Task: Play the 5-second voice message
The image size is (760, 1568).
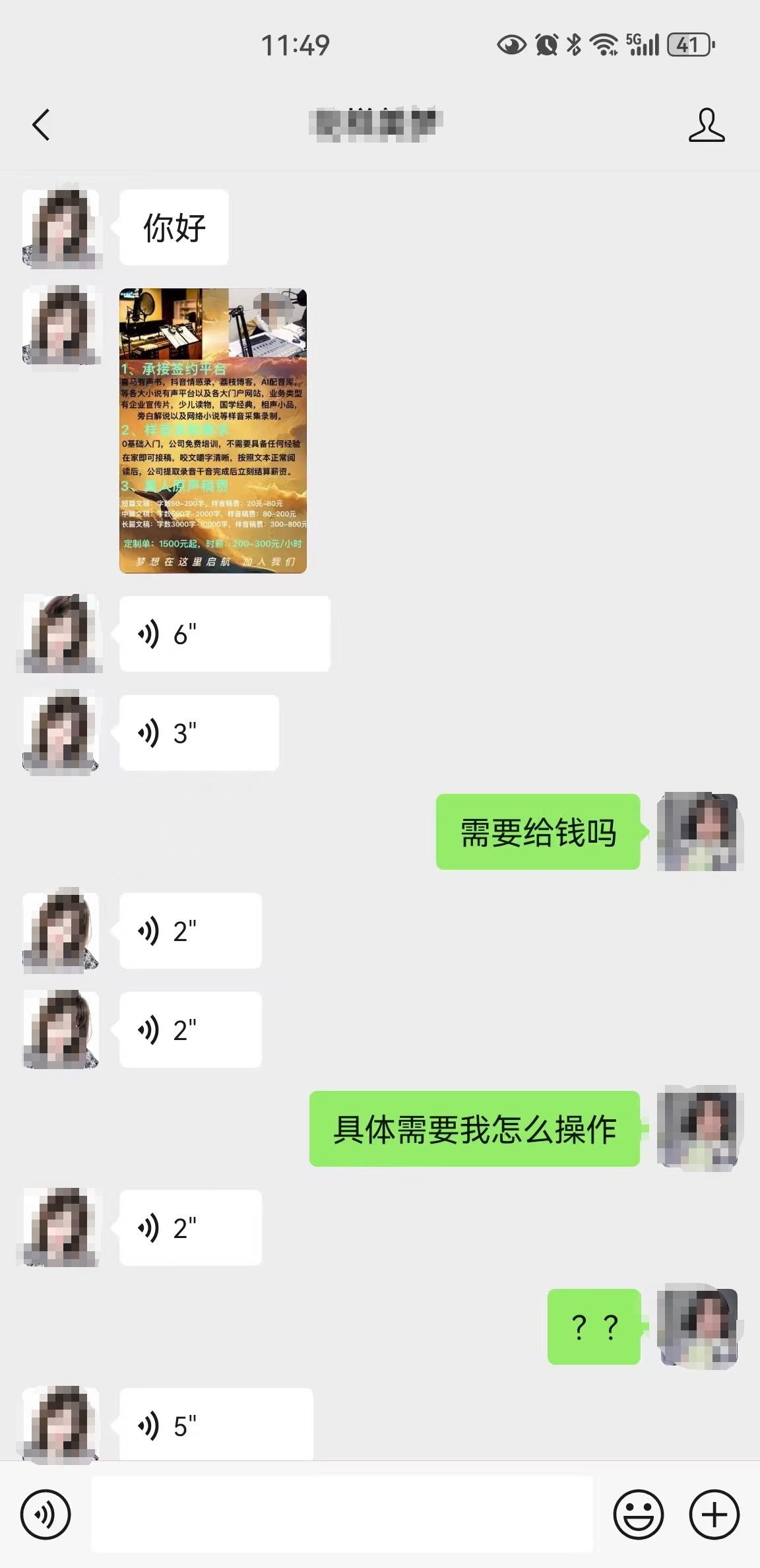Action: point(216,1425)
